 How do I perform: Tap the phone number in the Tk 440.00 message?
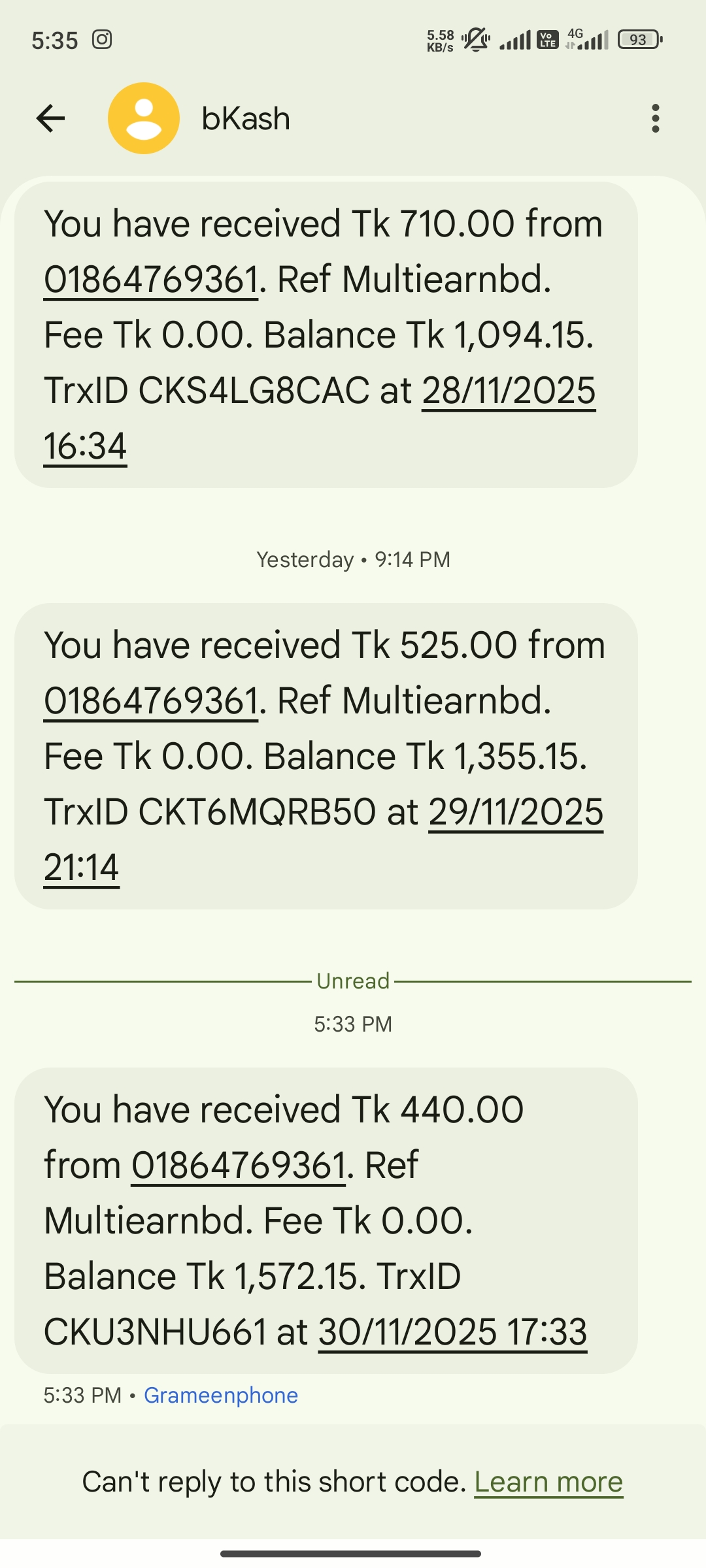[x=239, y=1166]
